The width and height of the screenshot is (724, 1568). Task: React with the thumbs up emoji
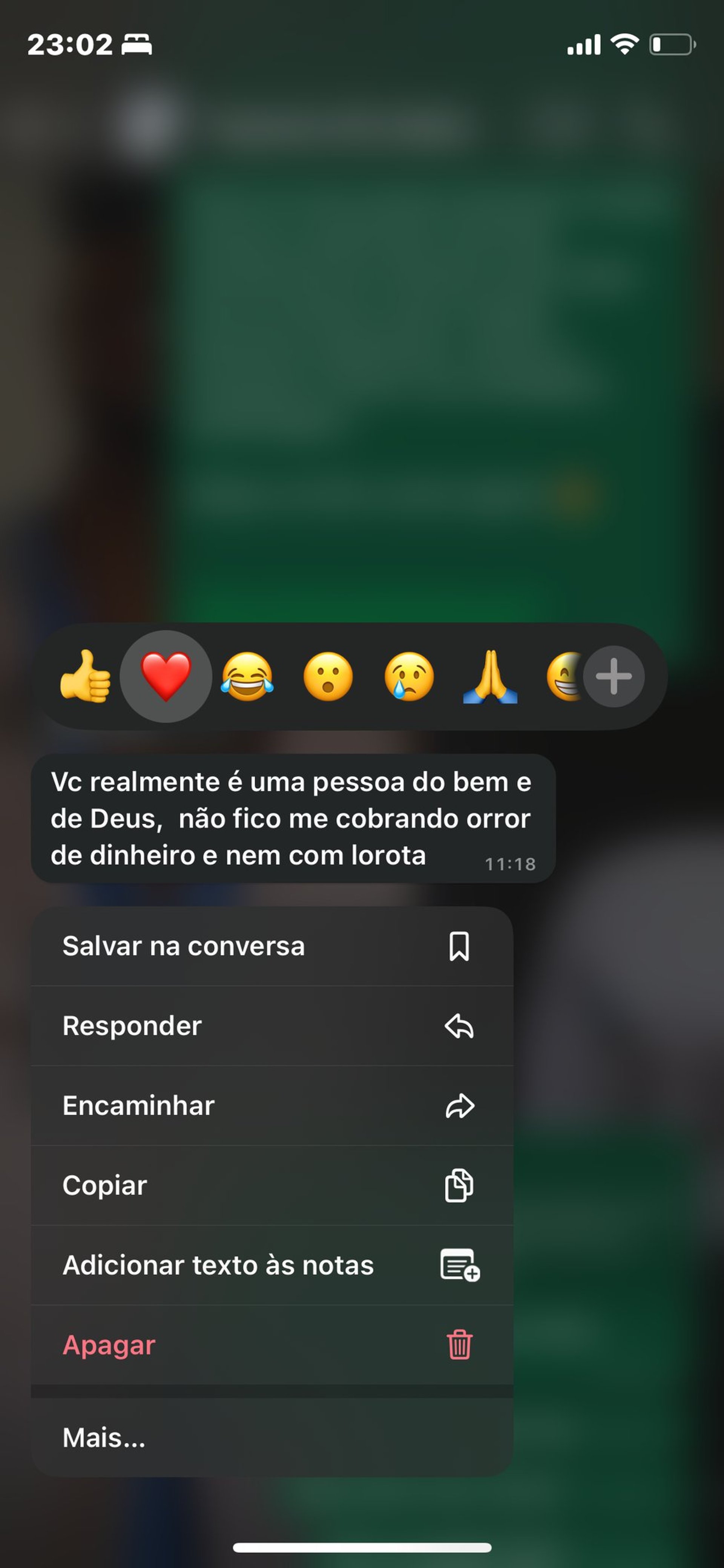click(x=85, y=676)
